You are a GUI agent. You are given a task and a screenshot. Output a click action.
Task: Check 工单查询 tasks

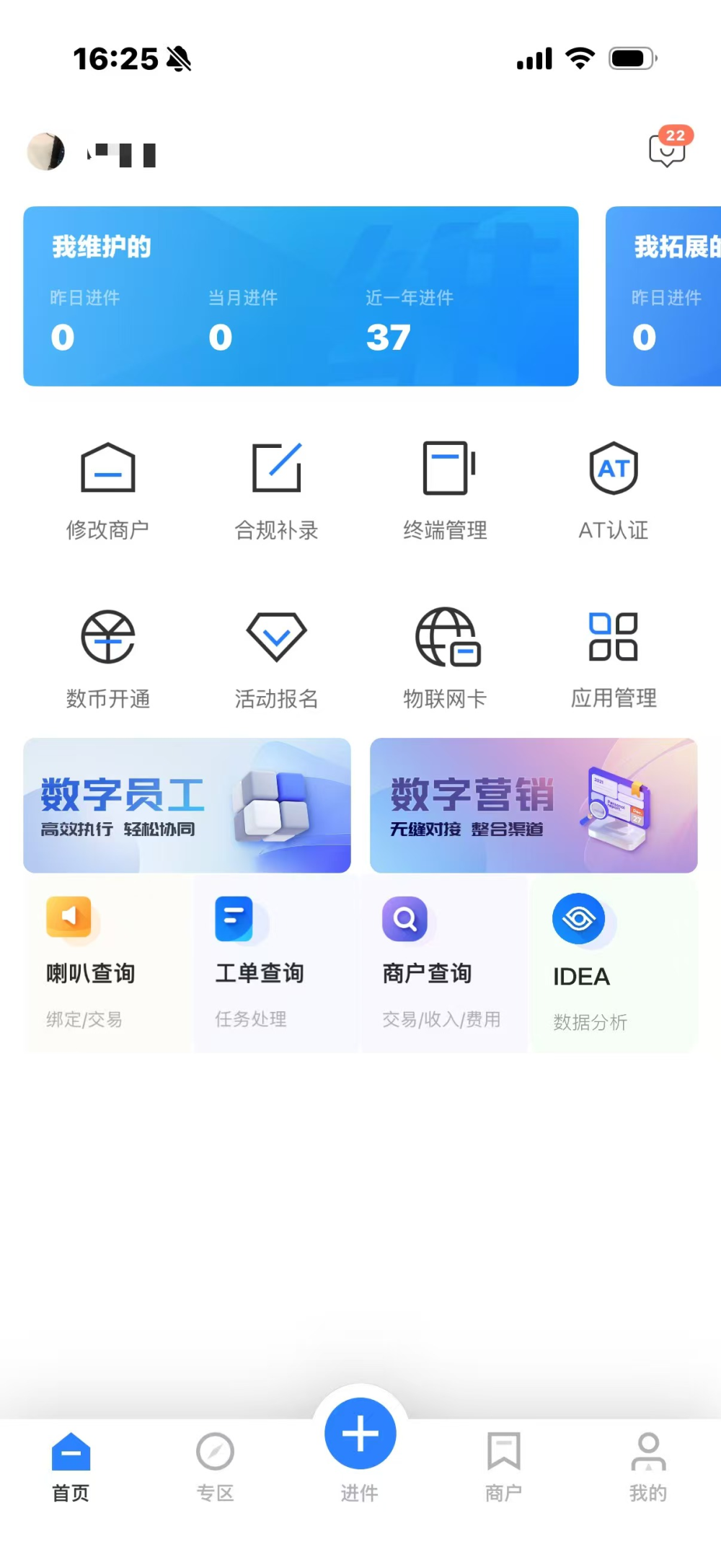[x=276, y=964]
